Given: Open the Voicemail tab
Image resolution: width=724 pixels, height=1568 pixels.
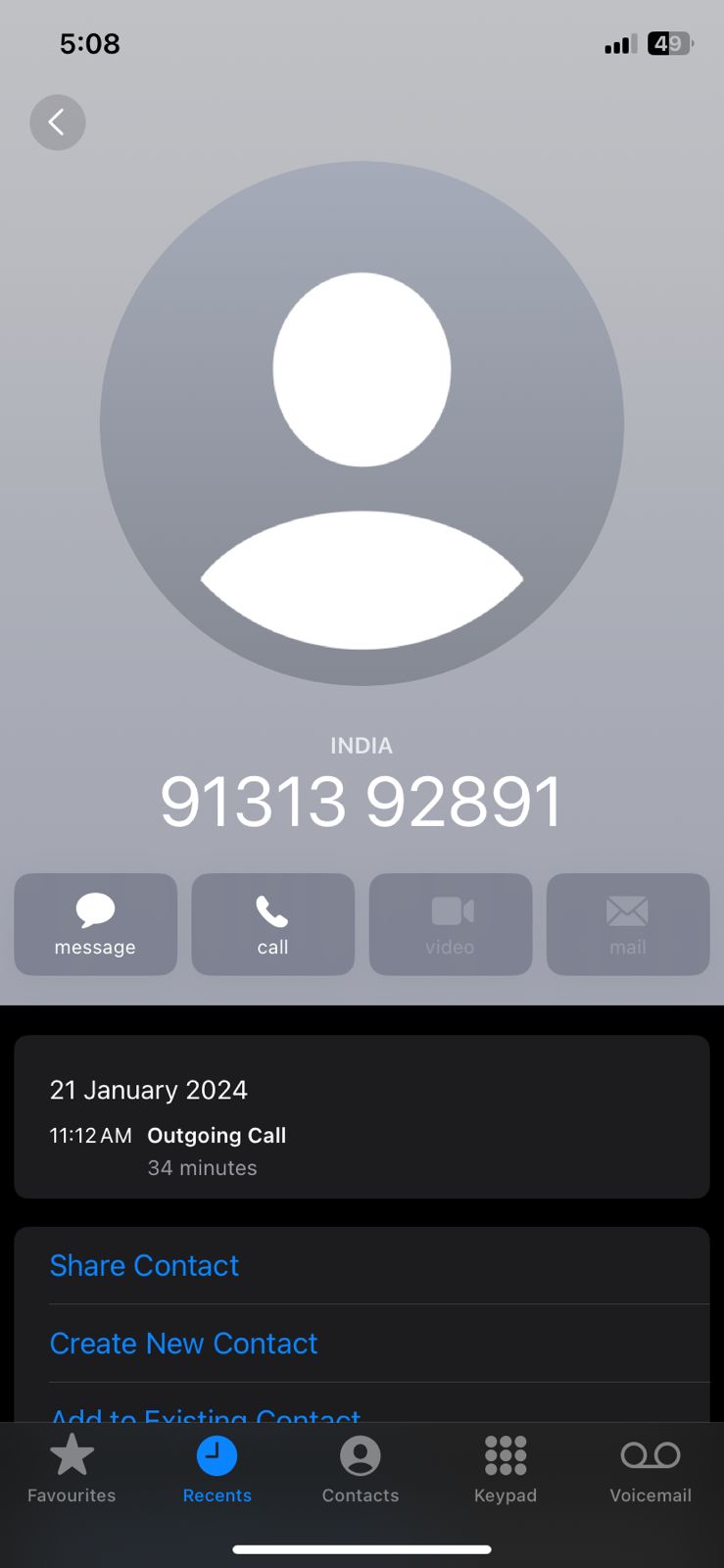Looking at the screenshot, I should (x=651, y=1469).
